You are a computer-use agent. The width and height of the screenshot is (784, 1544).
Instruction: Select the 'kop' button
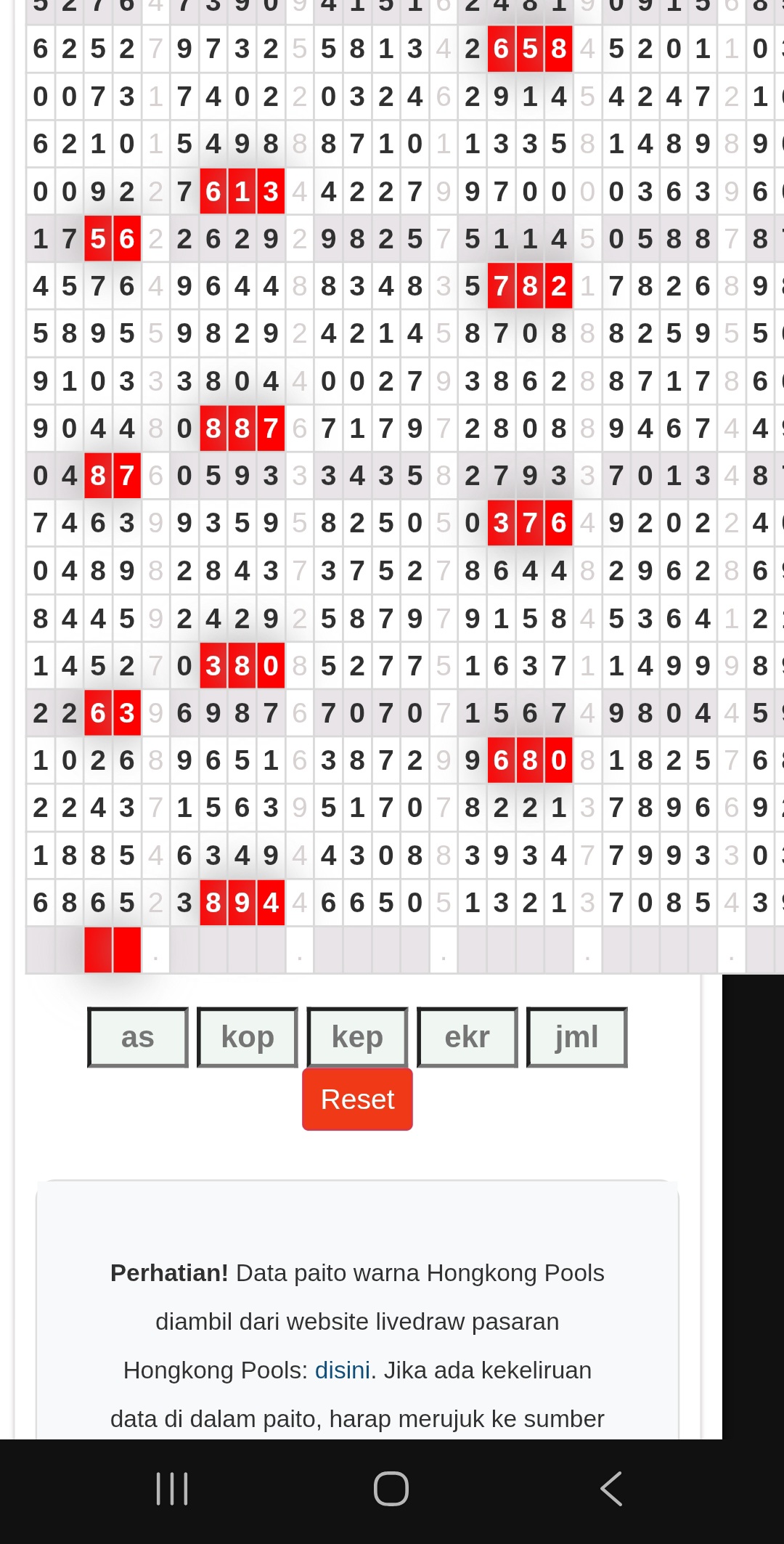(x=248, y=1037)
